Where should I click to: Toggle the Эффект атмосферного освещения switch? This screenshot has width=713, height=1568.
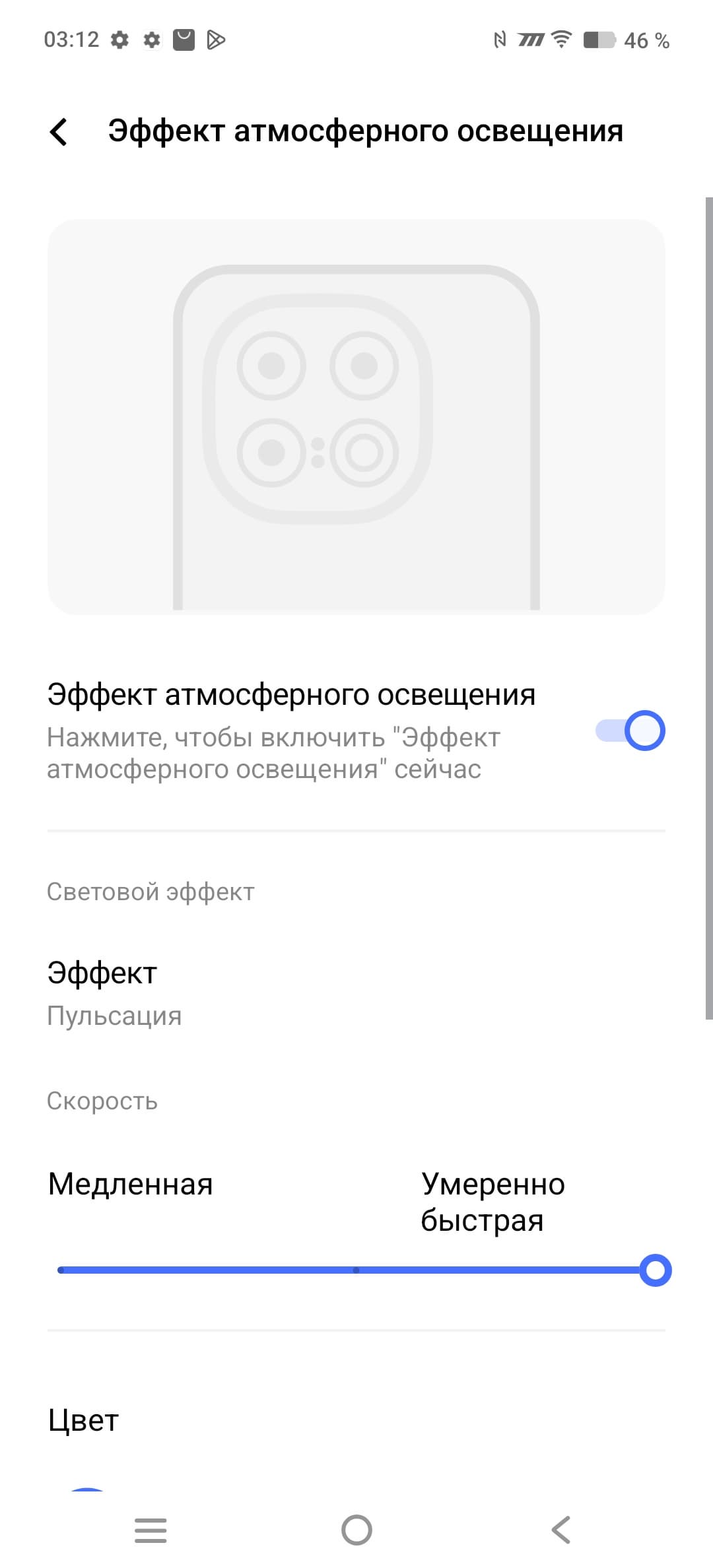click(x=630, y=731)
